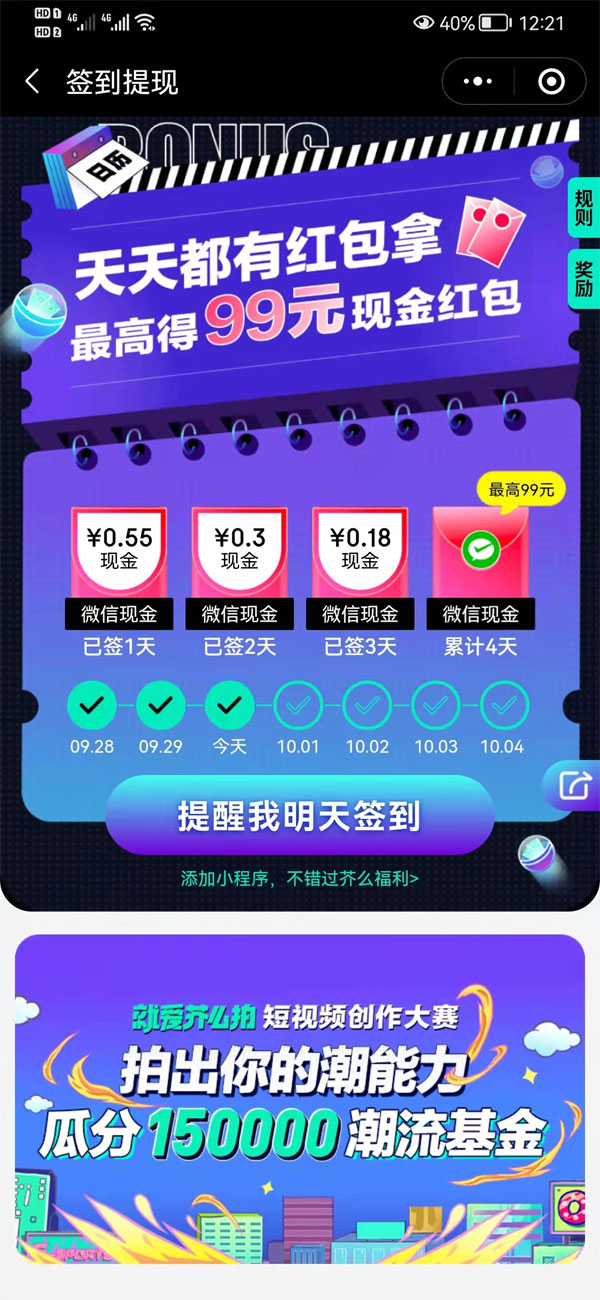
Task: Go back from the 签到提现 page
Action: pos(33,82)
